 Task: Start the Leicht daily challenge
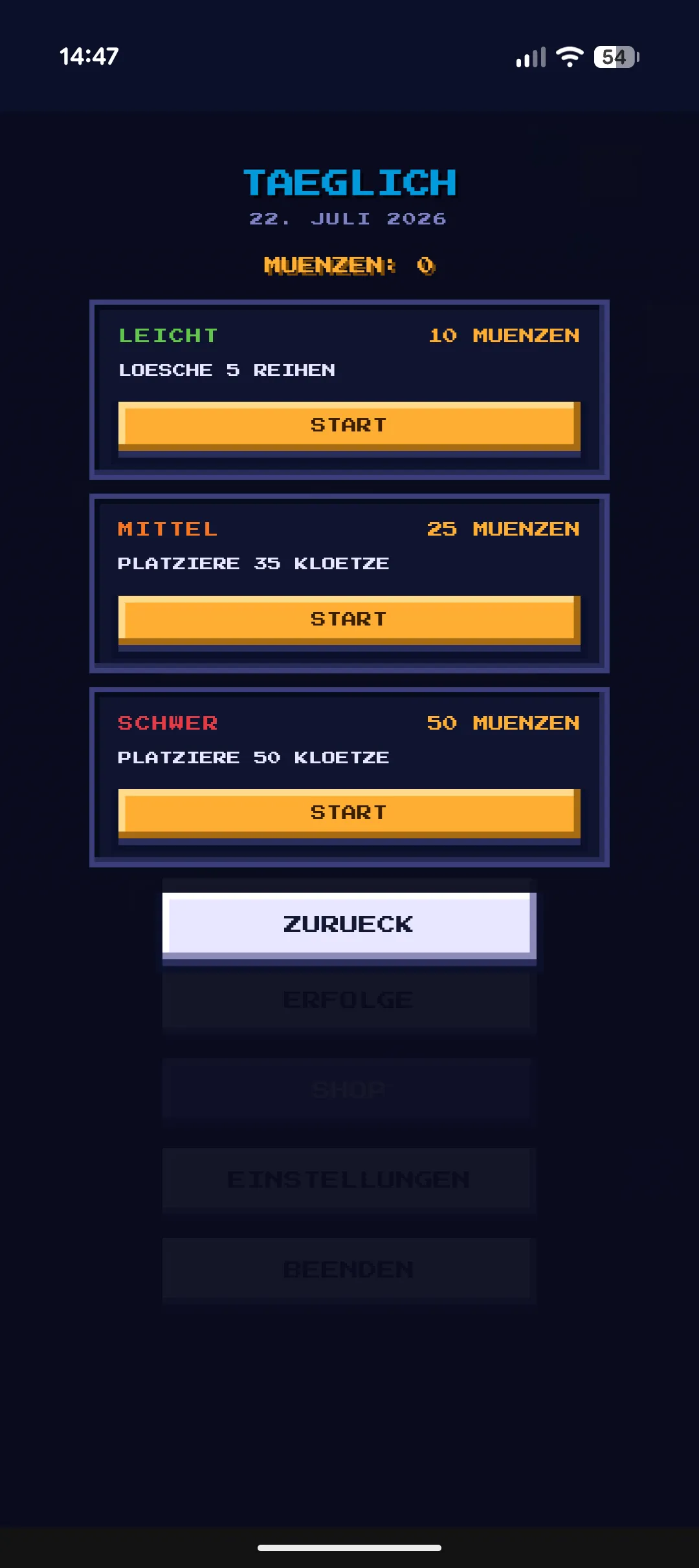349,425
